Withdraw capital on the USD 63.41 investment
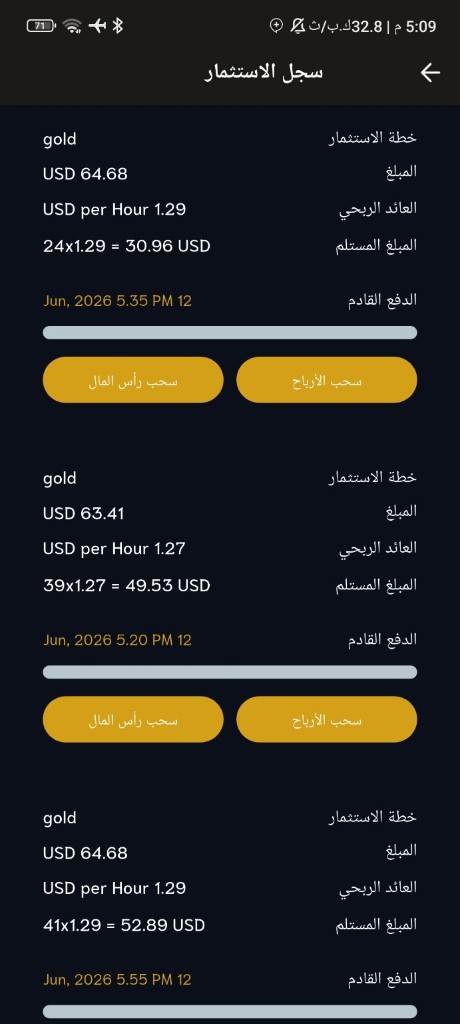This screenshot has height=1024, width=460. click(133, 720)
